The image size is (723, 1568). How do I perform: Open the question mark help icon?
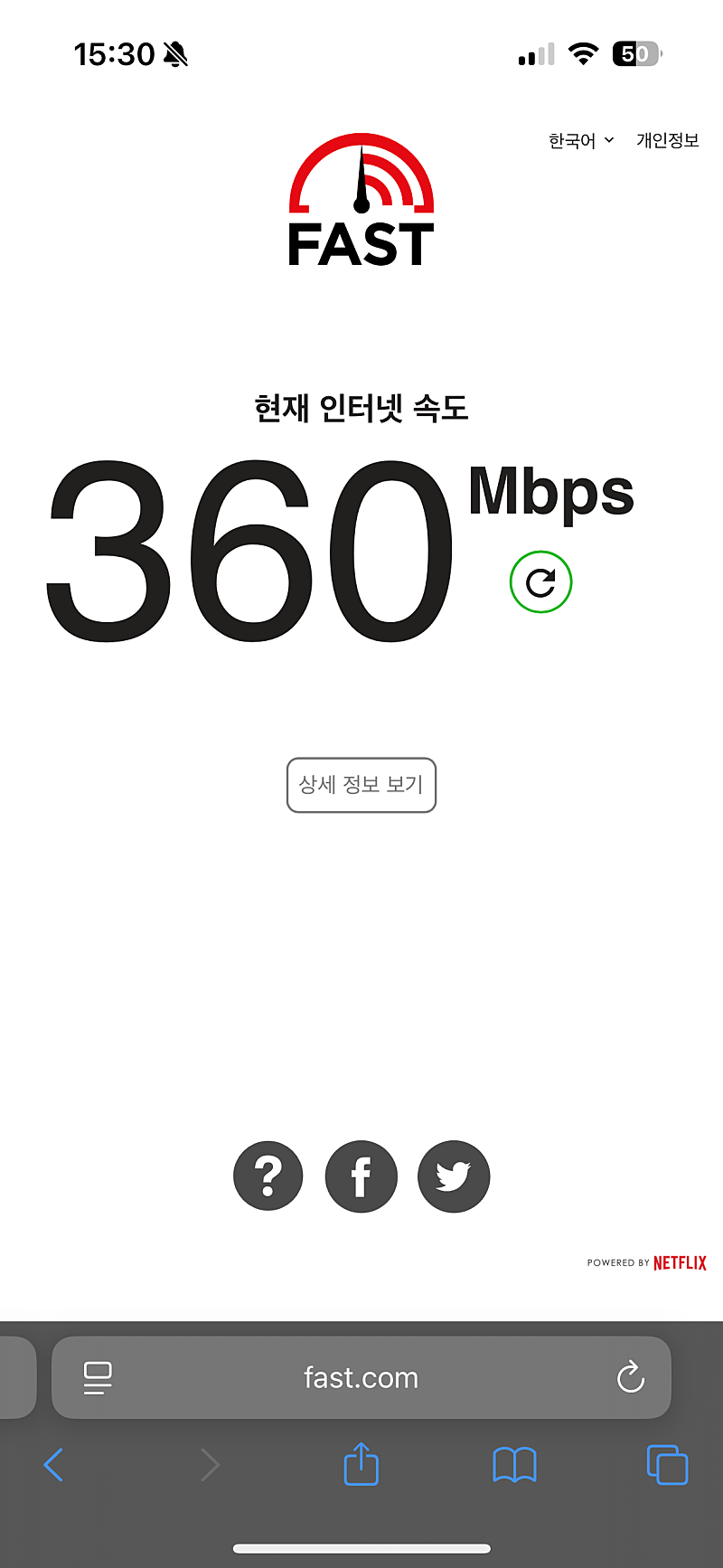[268, 1176]
